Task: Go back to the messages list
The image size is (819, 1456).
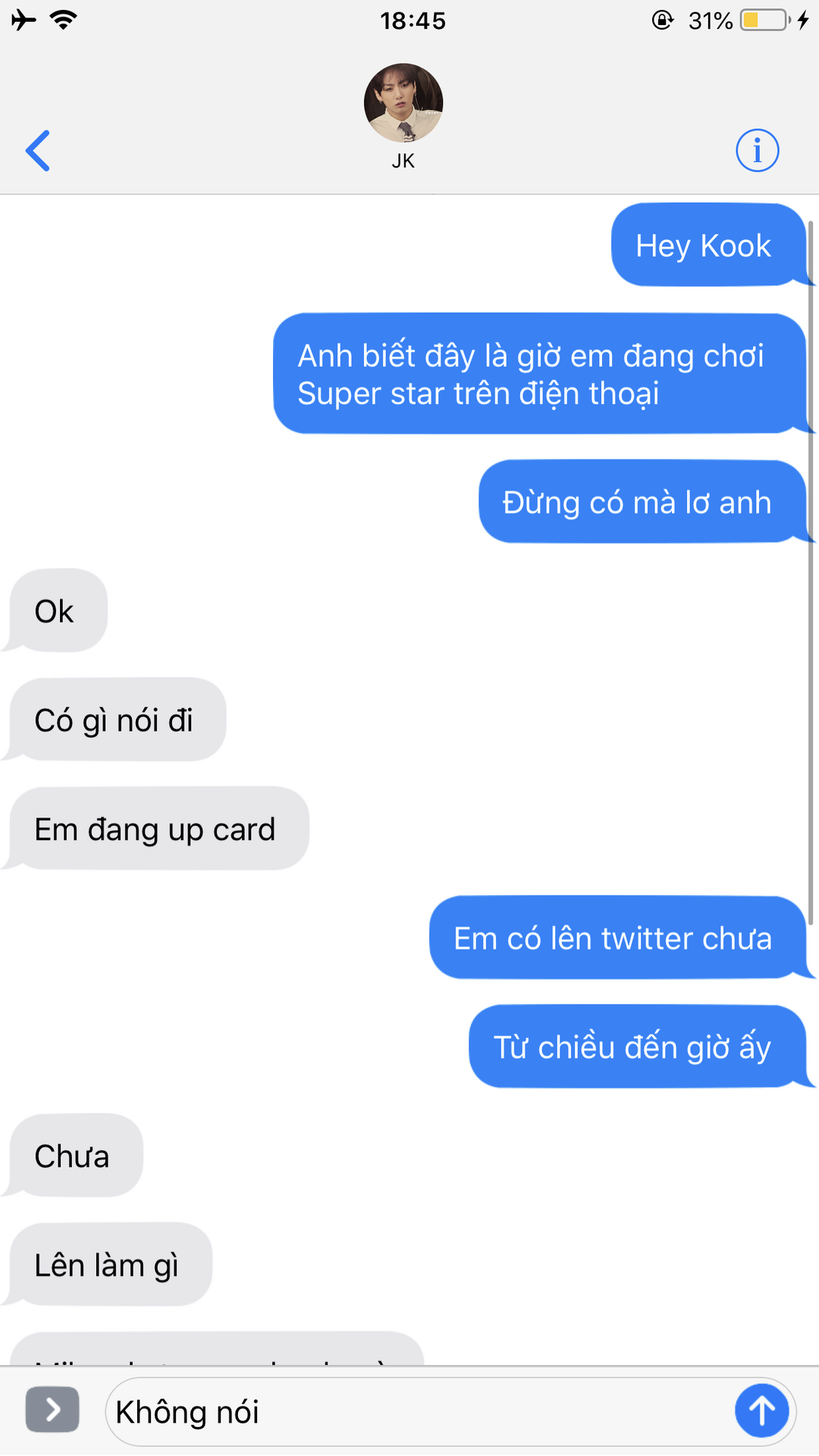Action: tap(38, 150)
